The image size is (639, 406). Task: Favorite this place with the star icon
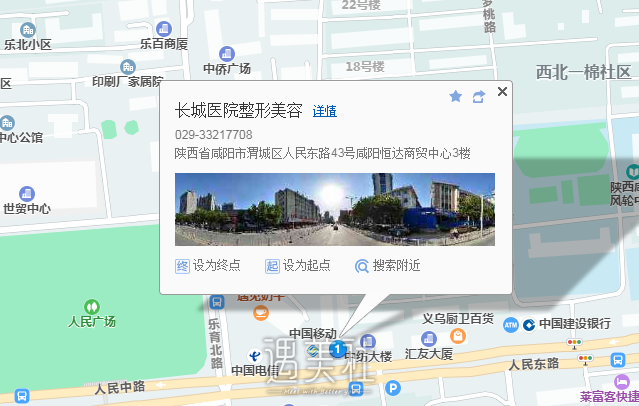(x=456, y=96)
